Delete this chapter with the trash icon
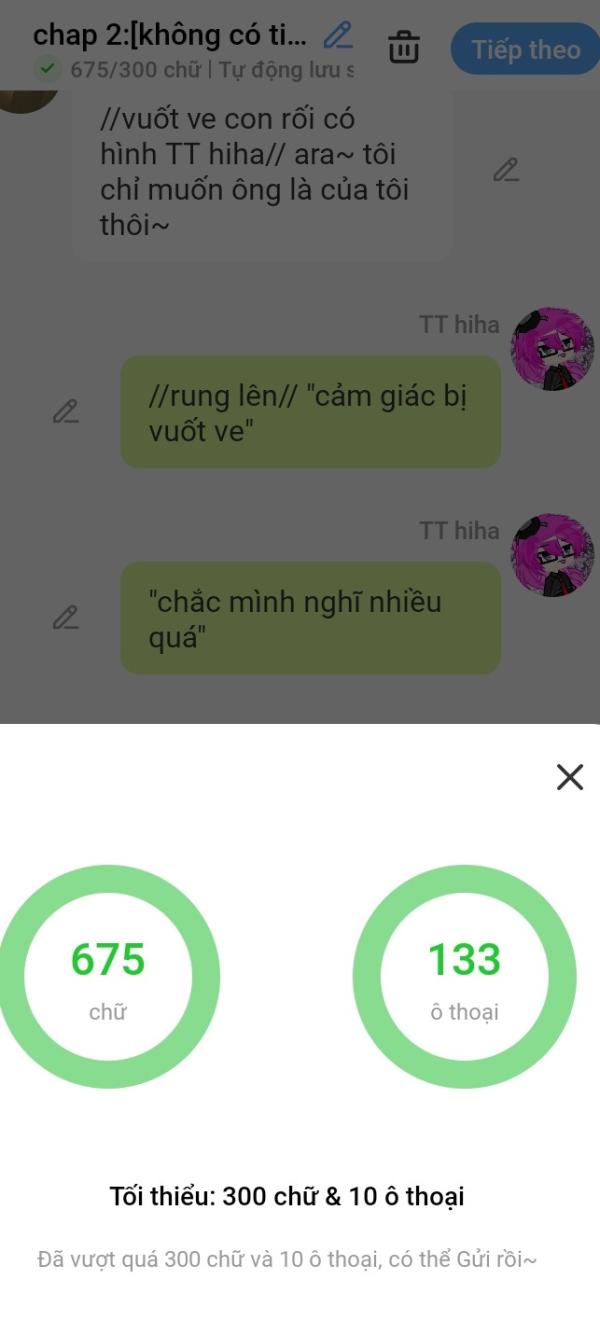 pyautogui.click(x=404, y=47)
